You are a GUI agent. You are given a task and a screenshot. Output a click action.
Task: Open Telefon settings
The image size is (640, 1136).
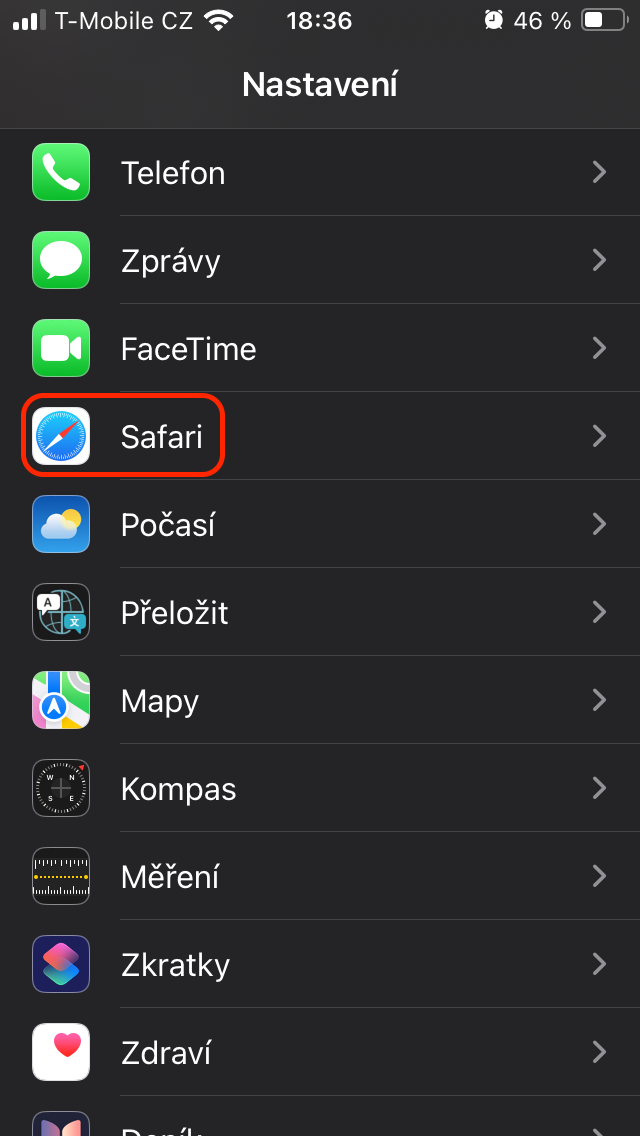(320, 173)
